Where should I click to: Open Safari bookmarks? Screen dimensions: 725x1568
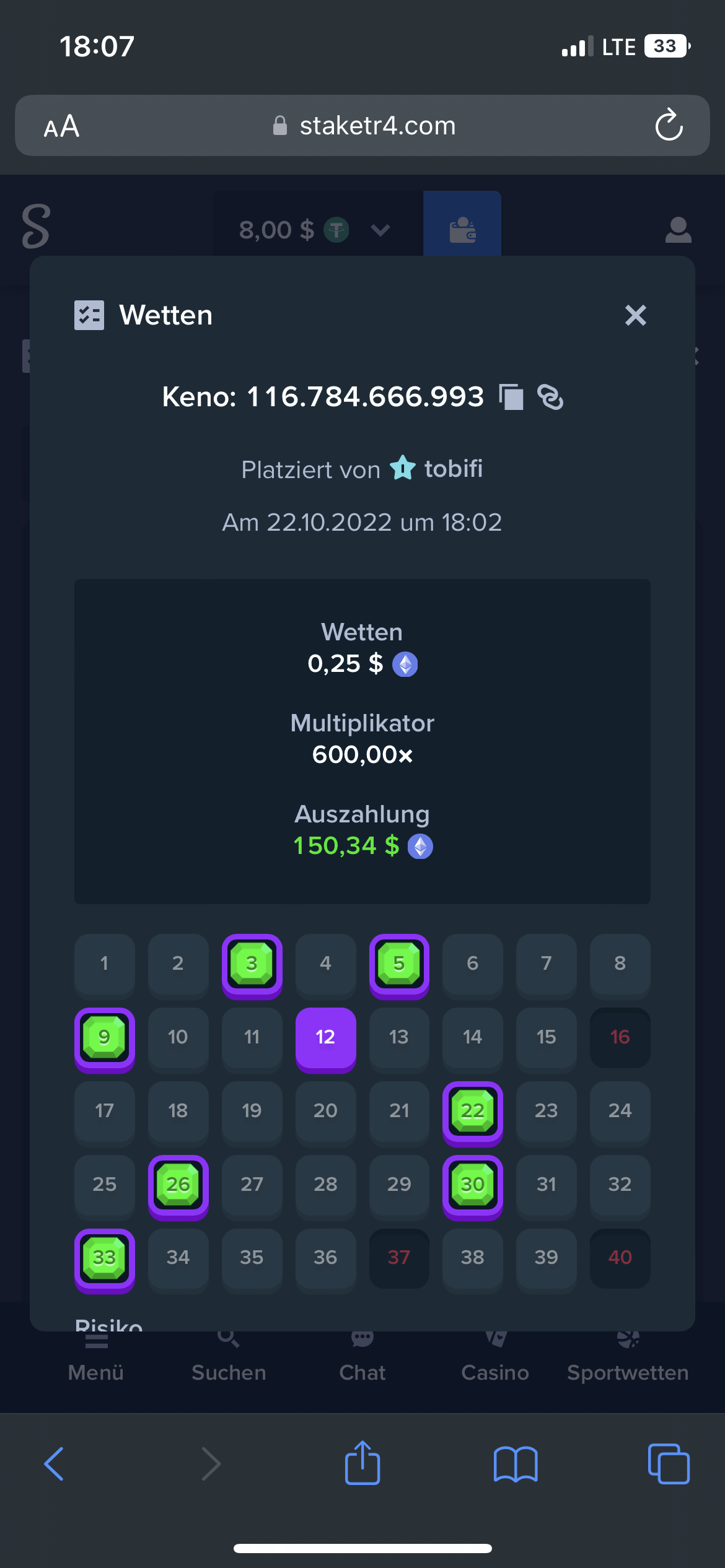(x=516, y=1464)
